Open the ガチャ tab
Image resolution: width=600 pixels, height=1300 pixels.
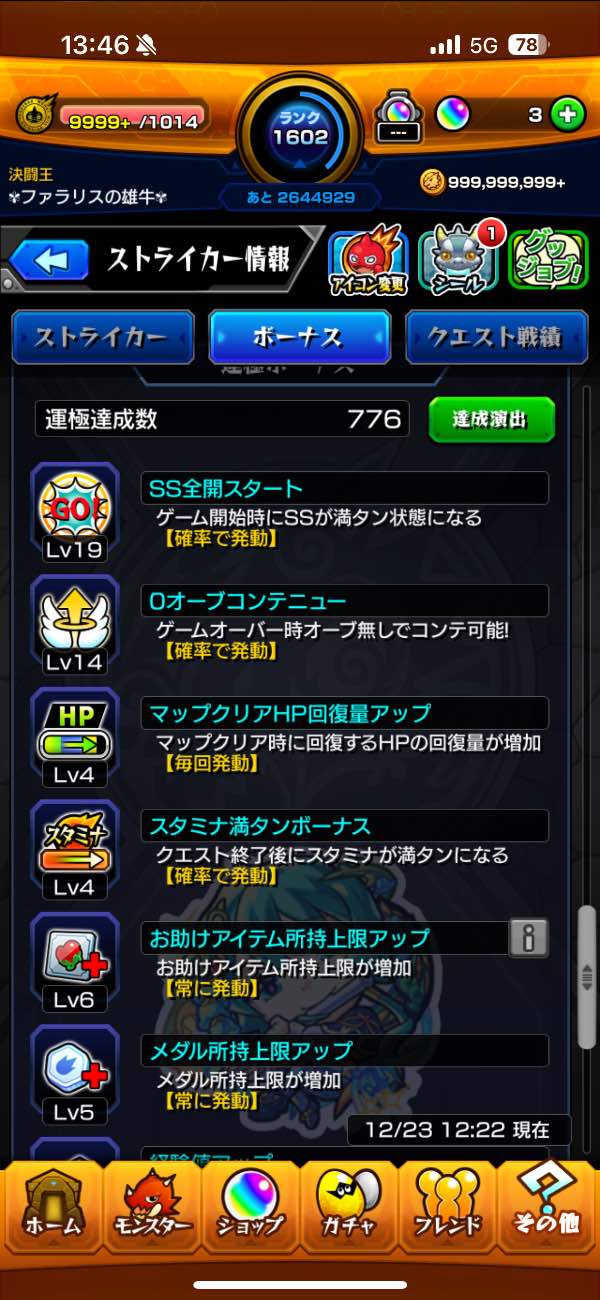coord(349,1208)
